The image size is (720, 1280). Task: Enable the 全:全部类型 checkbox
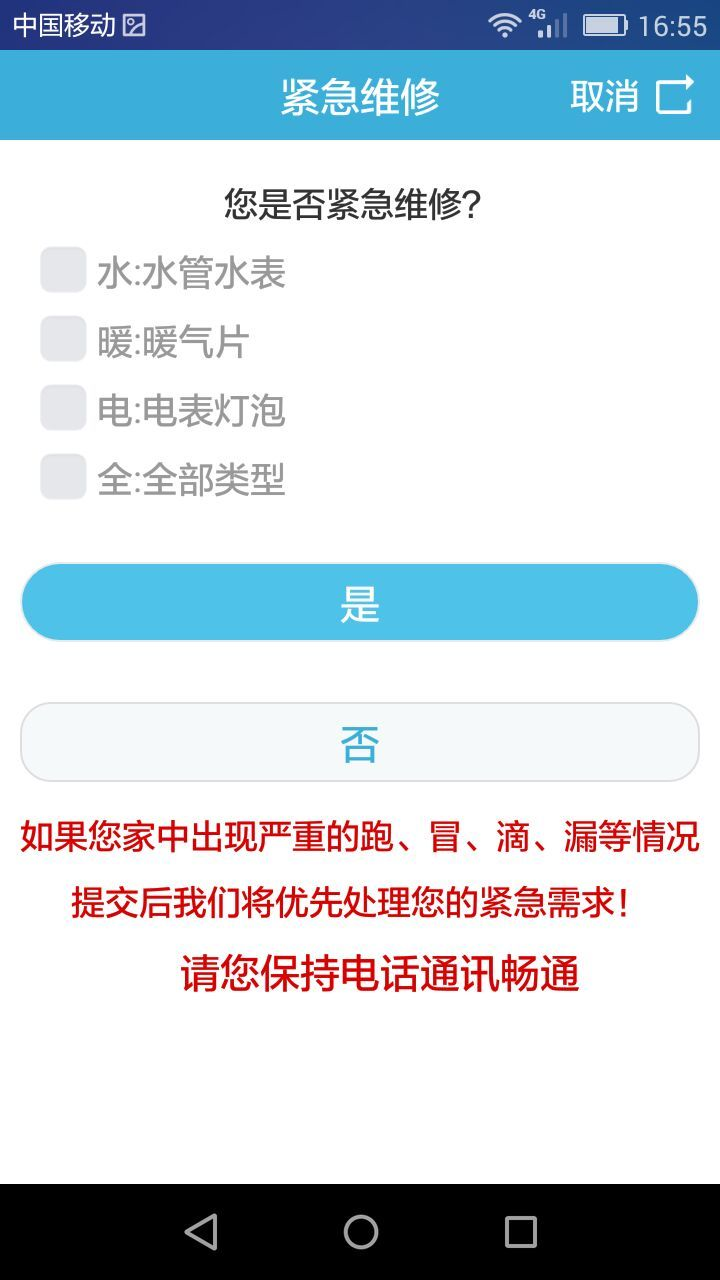(x=63, y=477)
